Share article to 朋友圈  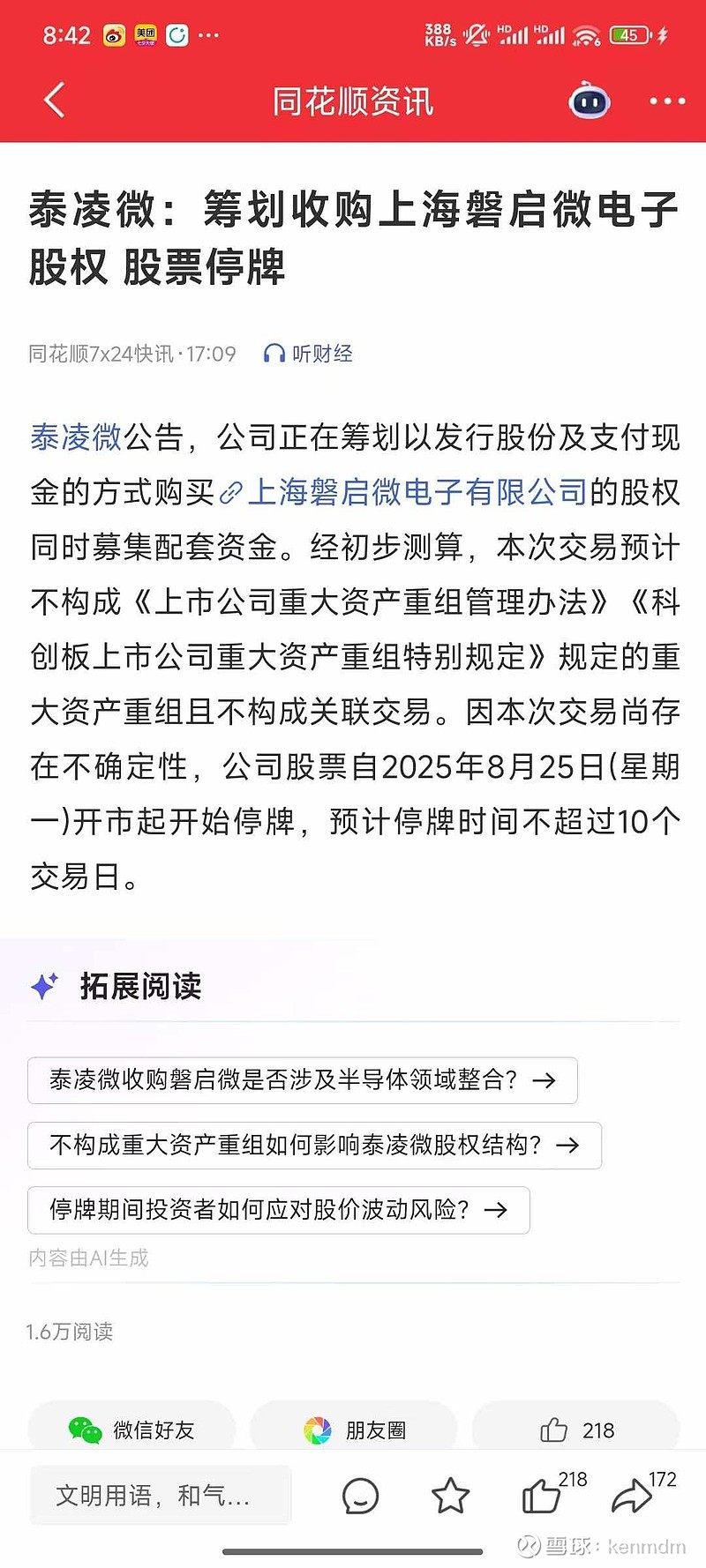pyautogui.click(x=354, y=1430)
